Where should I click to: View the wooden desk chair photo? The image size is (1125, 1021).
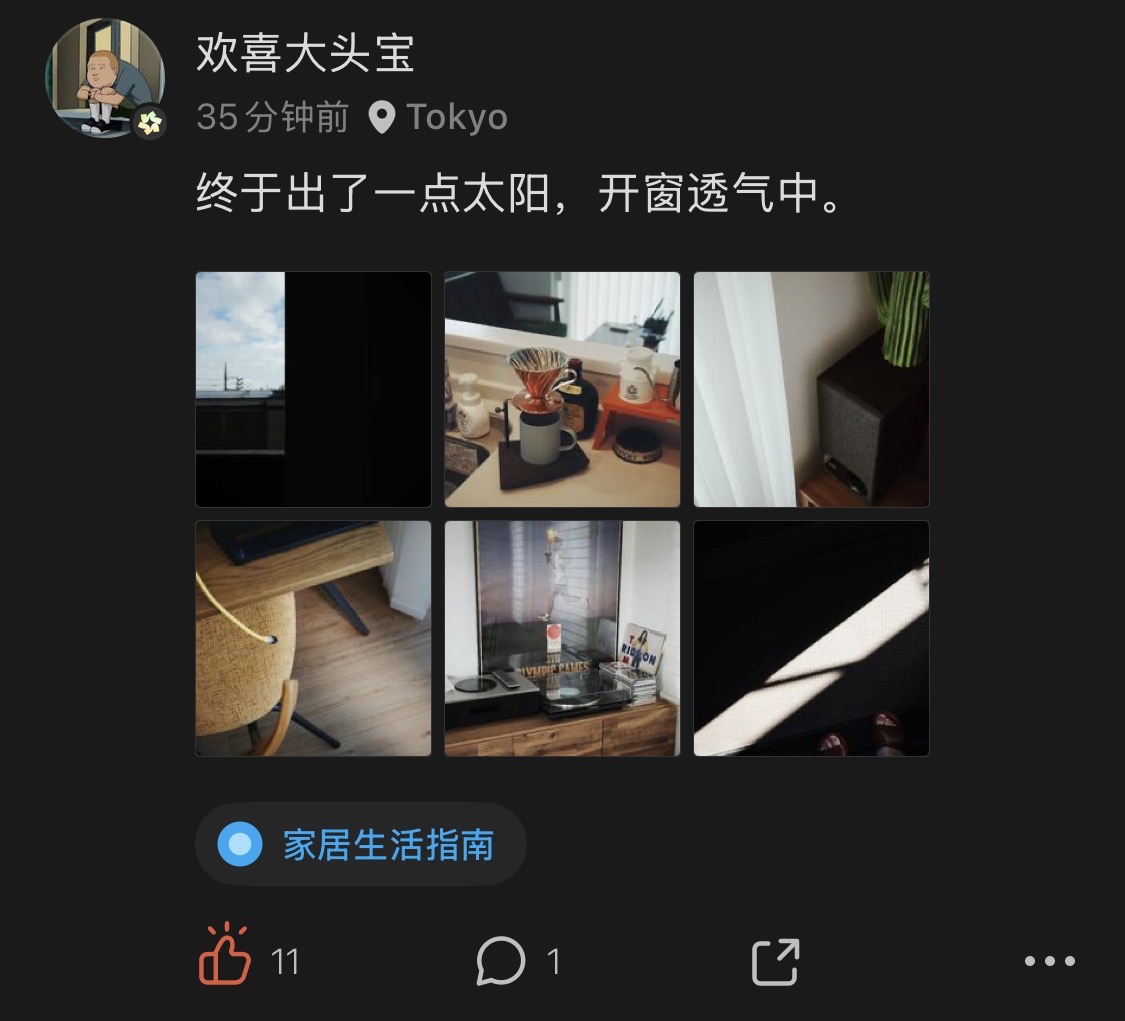[x=313, y=638]
